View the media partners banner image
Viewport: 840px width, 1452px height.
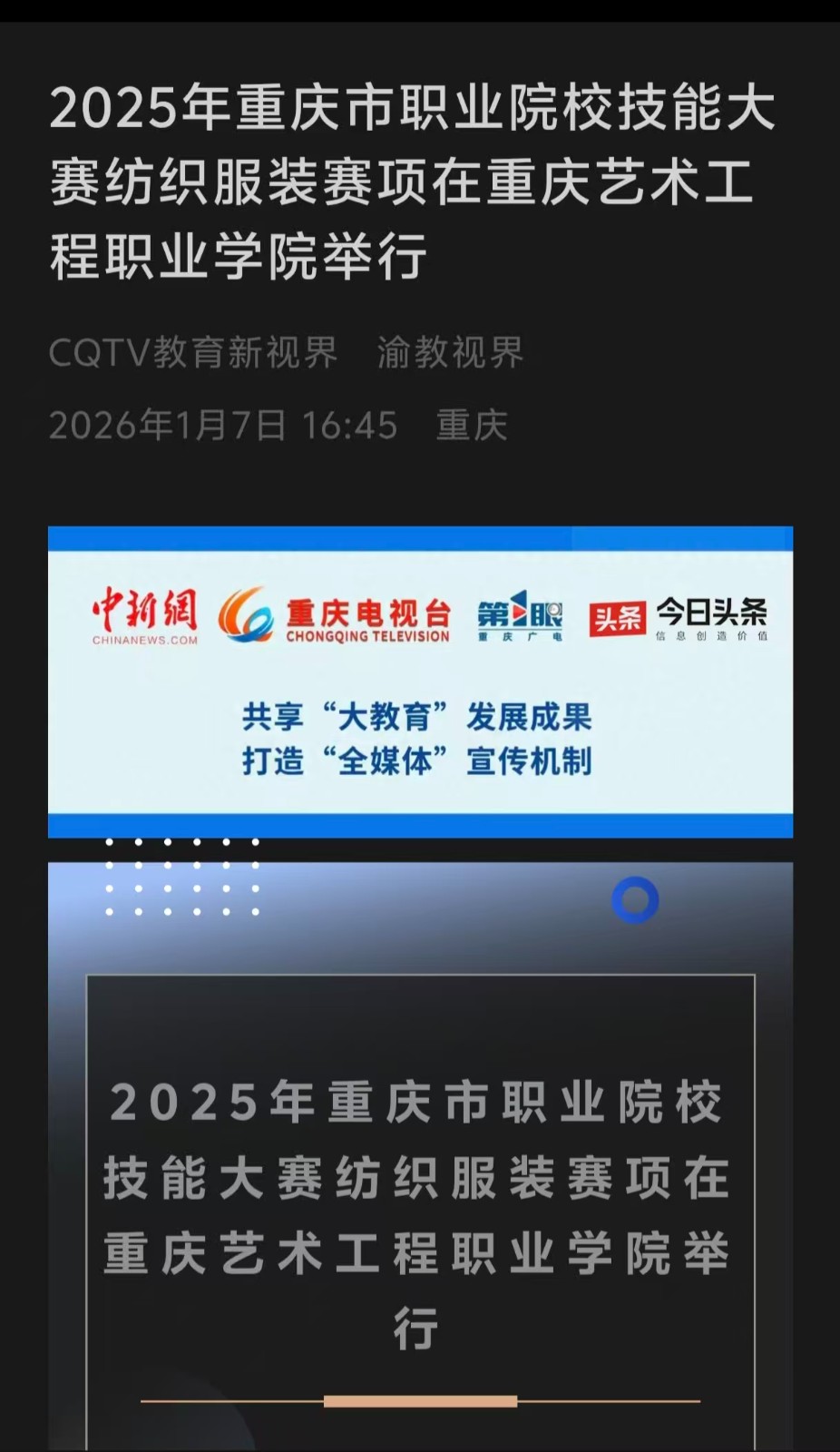coord(420,681)
